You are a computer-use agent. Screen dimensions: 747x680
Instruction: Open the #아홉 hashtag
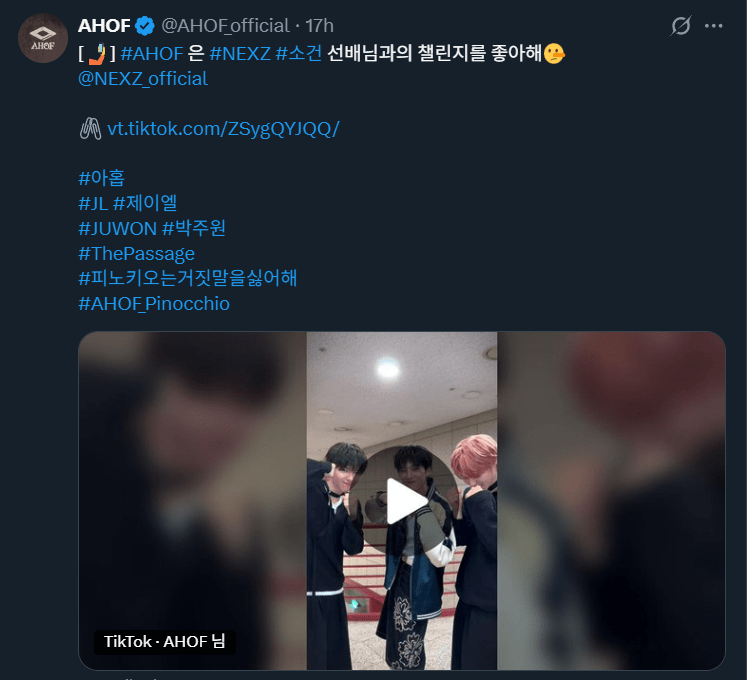[101, 178]
